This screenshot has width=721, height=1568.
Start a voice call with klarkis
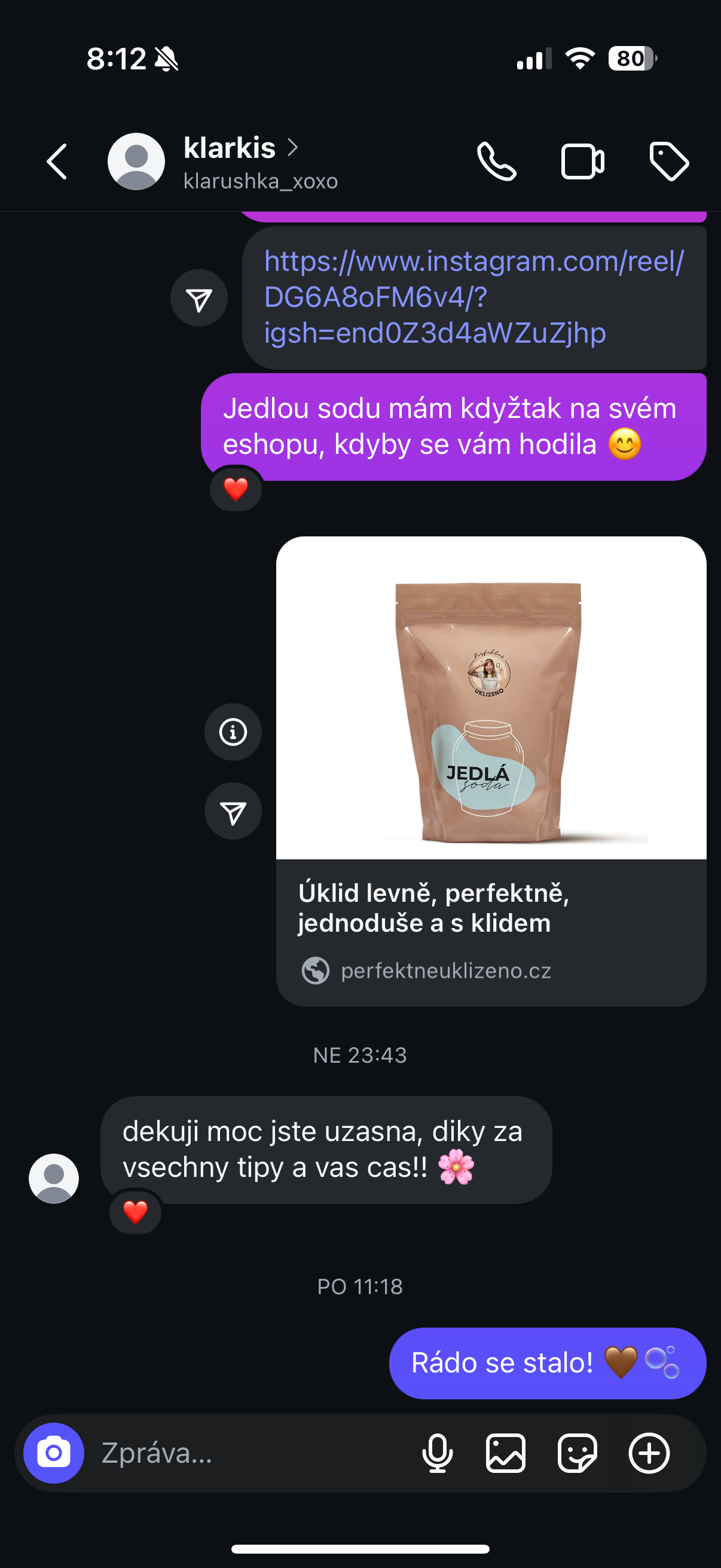(x=496, y=162)
